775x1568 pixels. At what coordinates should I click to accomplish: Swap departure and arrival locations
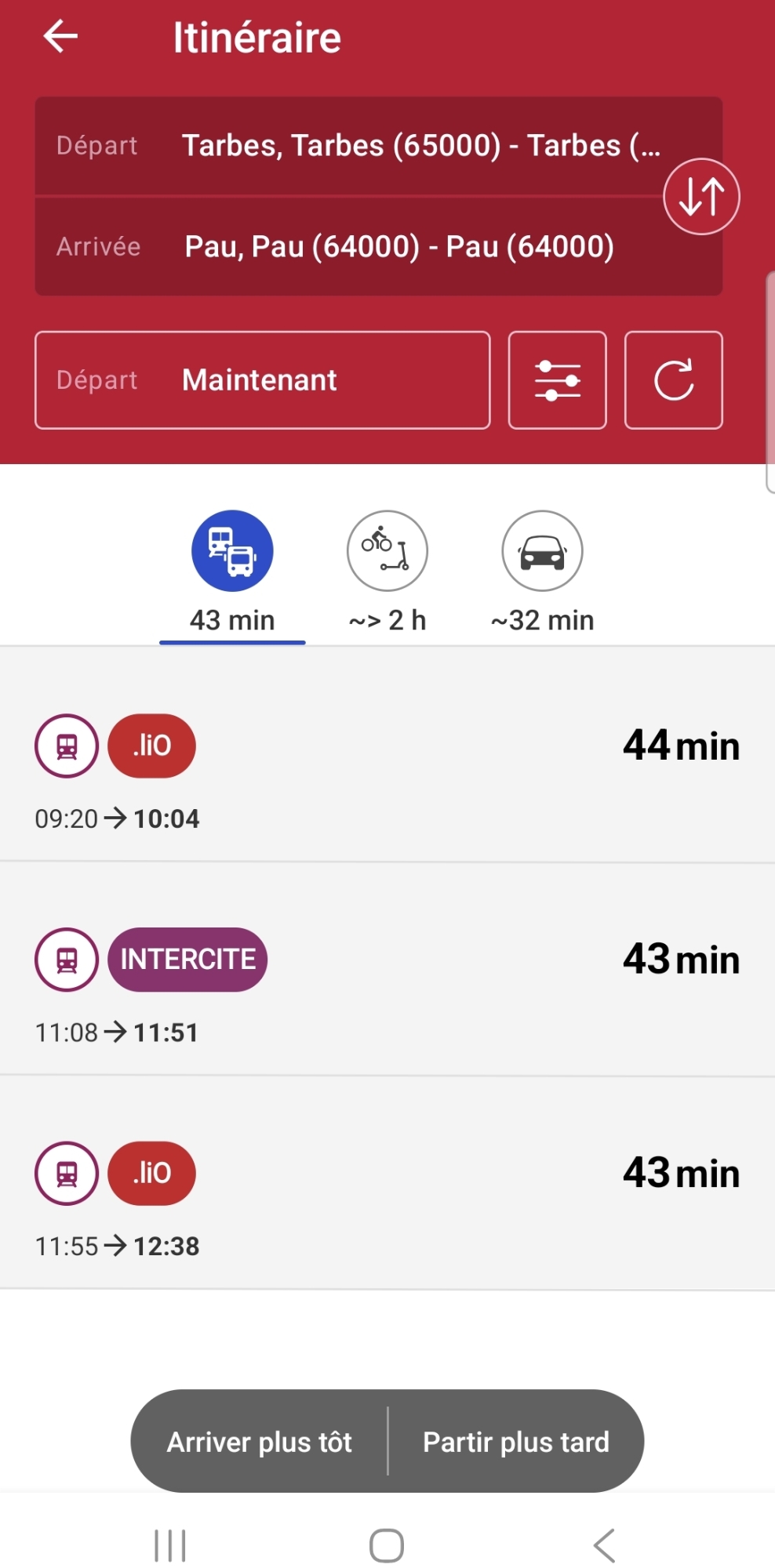pos(701,197)
